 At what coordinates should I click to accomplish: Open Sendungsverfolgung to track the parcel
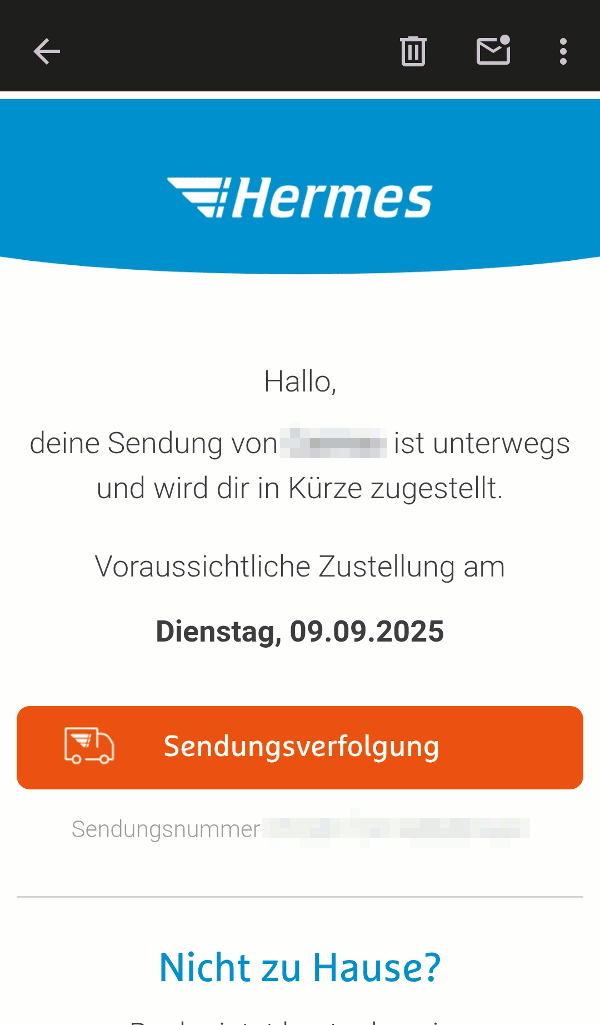click(300, 747)
